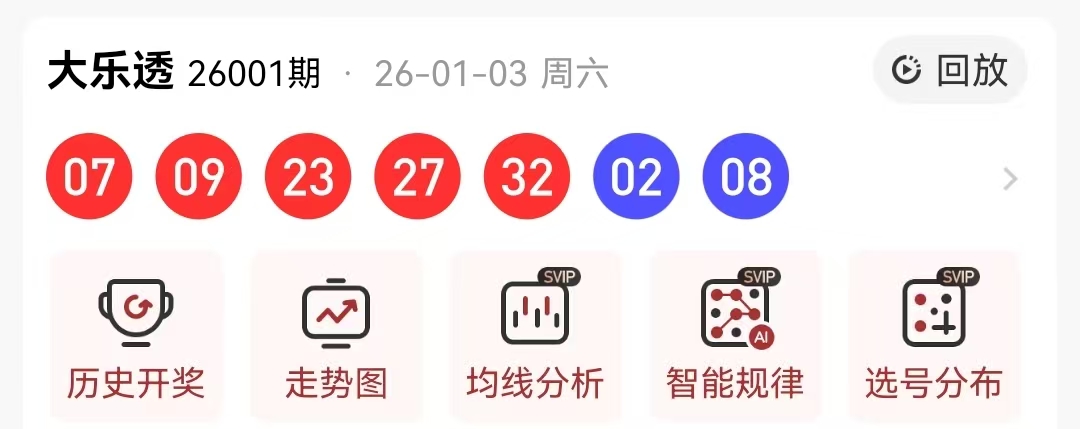Viewport: 1080px width, 429px height.
Task: Open 均线分析 moving average analysis
Action: pyautogui.click(x=535, y=335)
